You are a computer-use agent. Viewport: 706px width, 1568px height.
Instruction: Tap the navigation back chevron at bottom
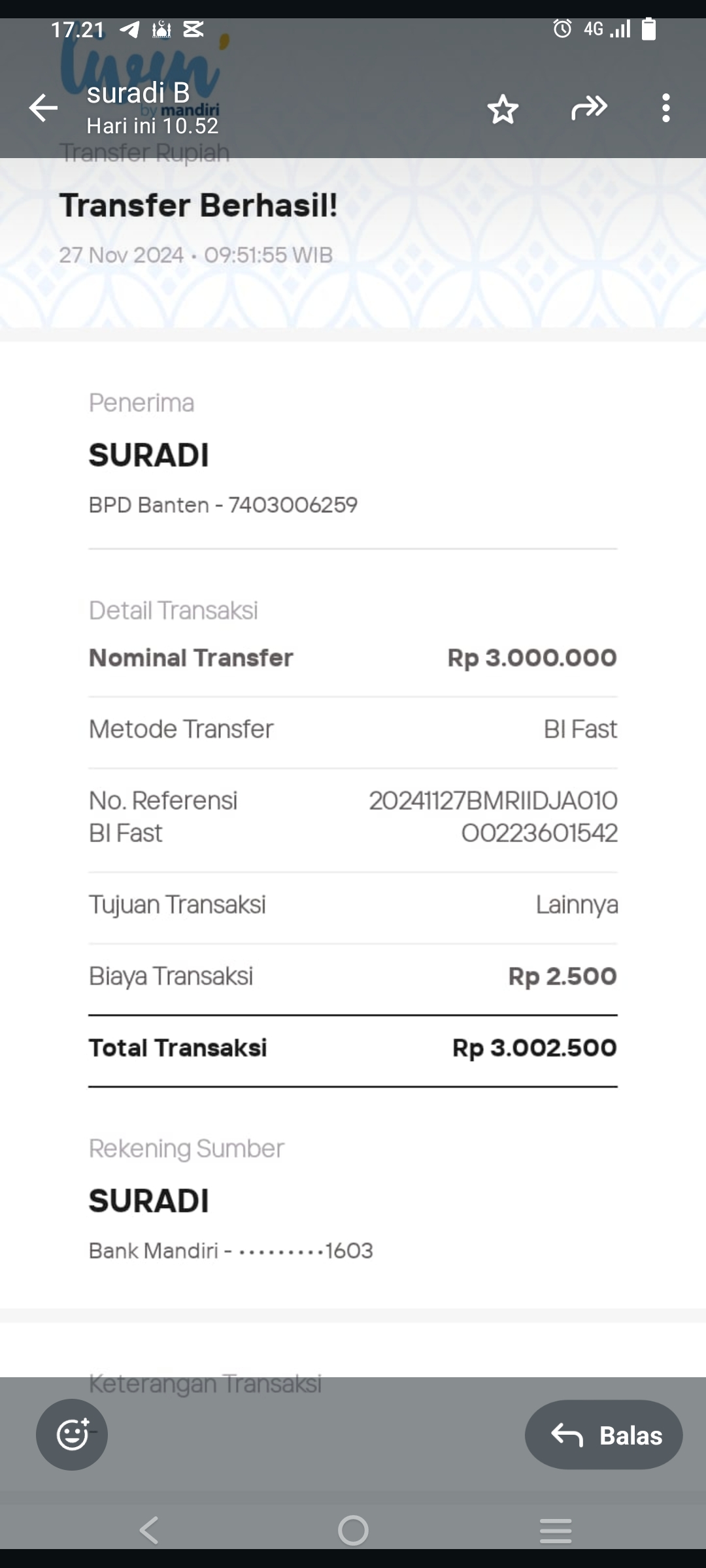pos(149,1529)
